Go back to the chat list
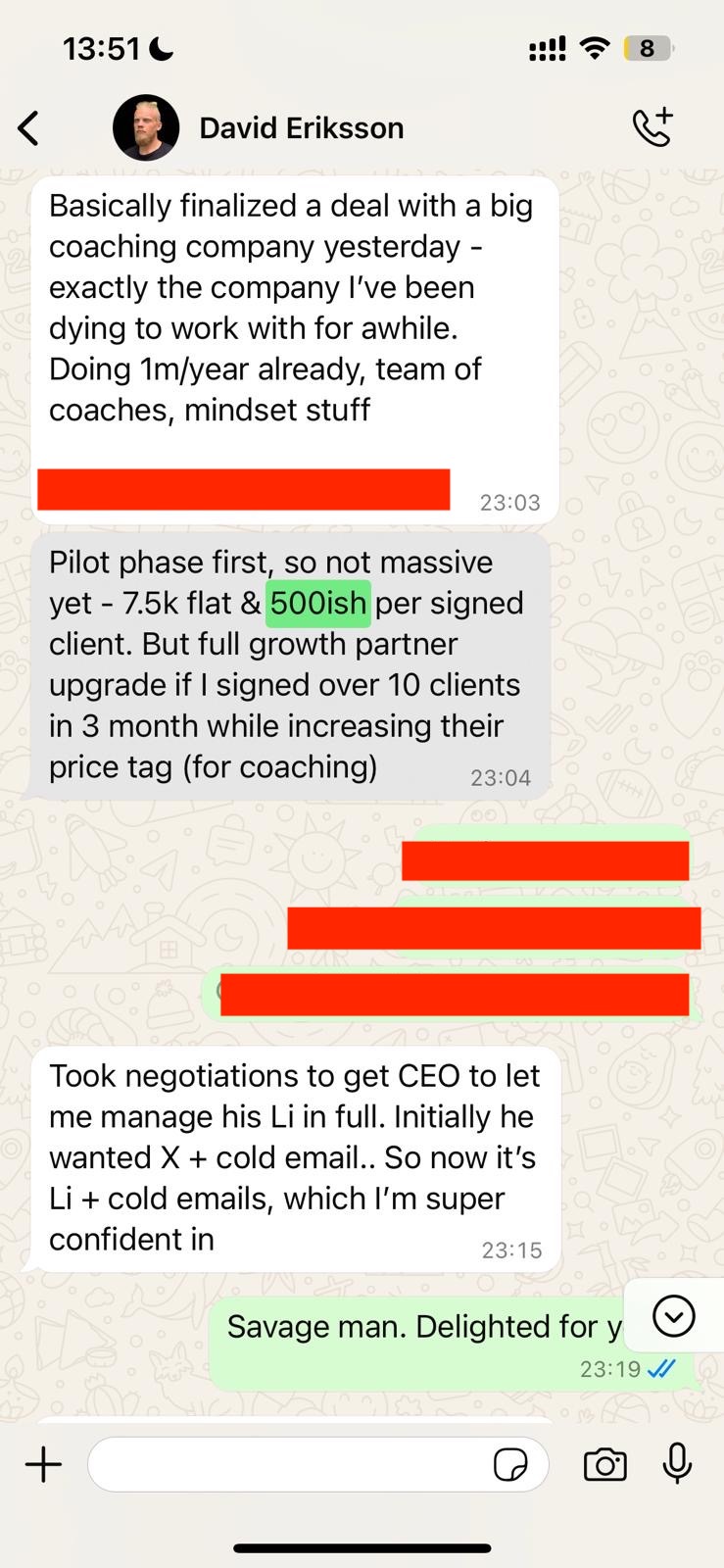Image resolution: width=724 pixels, height=1568 pixels. click(29, 128)
